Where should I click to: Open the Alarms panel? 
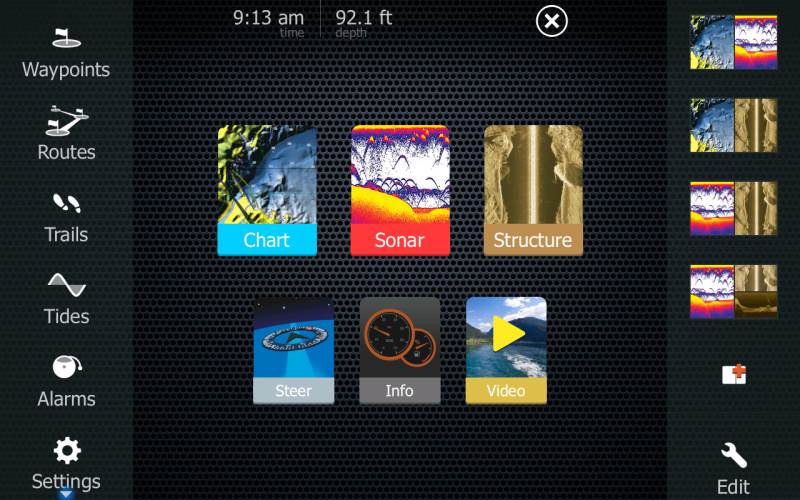(x=66, y=381)
